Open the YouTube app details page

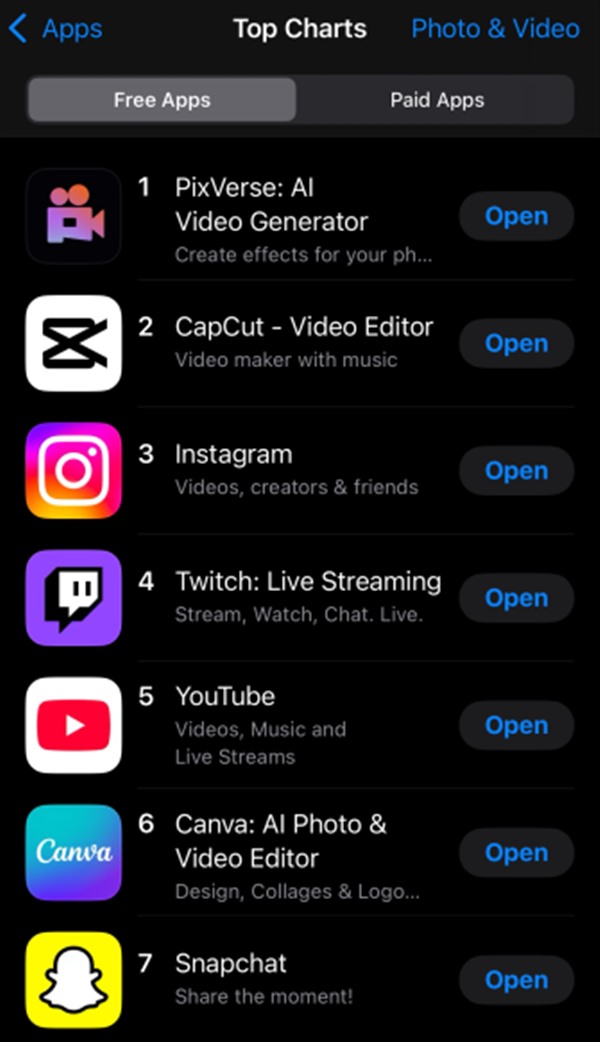click(226, 697)
